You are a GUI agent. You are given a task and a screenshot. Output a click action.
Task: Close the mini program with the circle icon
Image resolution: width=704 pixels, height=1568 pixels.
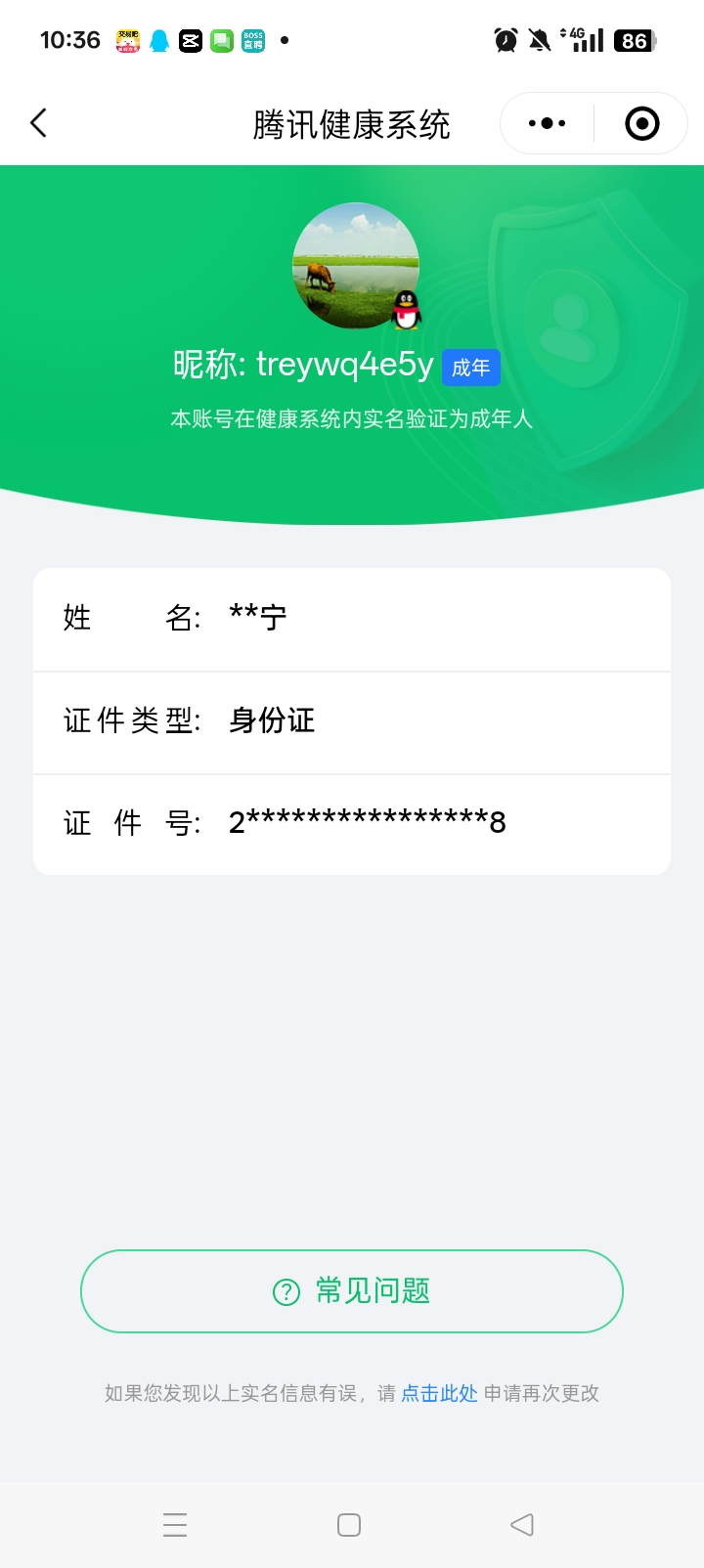641,123
